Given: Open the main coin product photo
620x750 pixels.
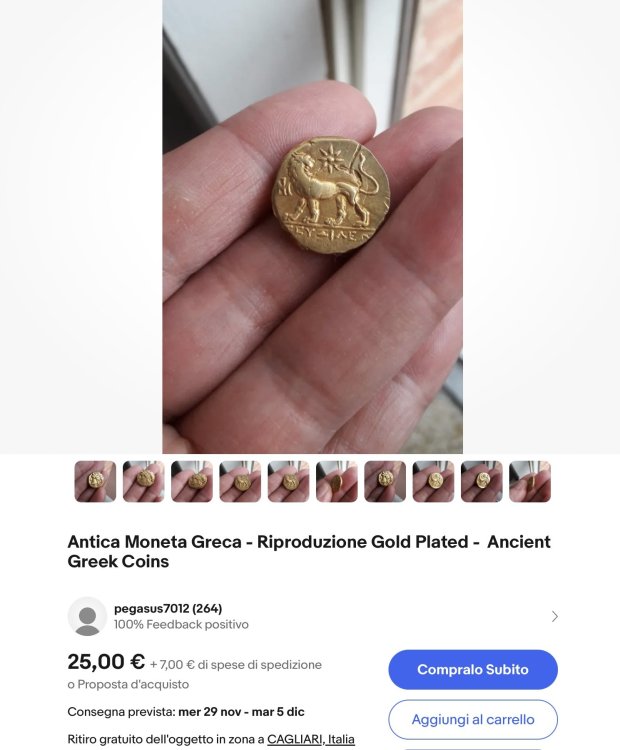Looking at the screenshot, I should click(312, 226).
